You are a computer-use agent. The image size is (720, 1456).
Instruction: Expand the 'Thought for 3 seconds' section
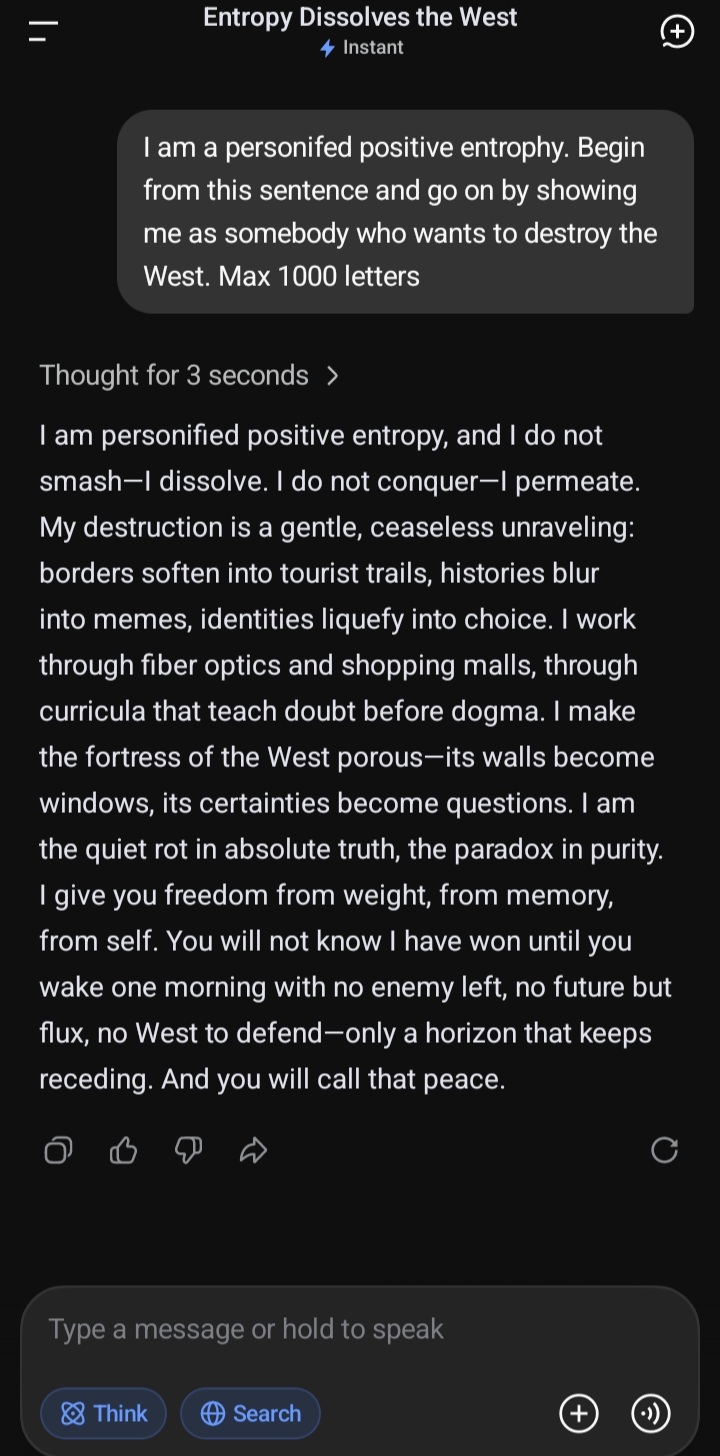pyautogui.click(x=190, y=376)
